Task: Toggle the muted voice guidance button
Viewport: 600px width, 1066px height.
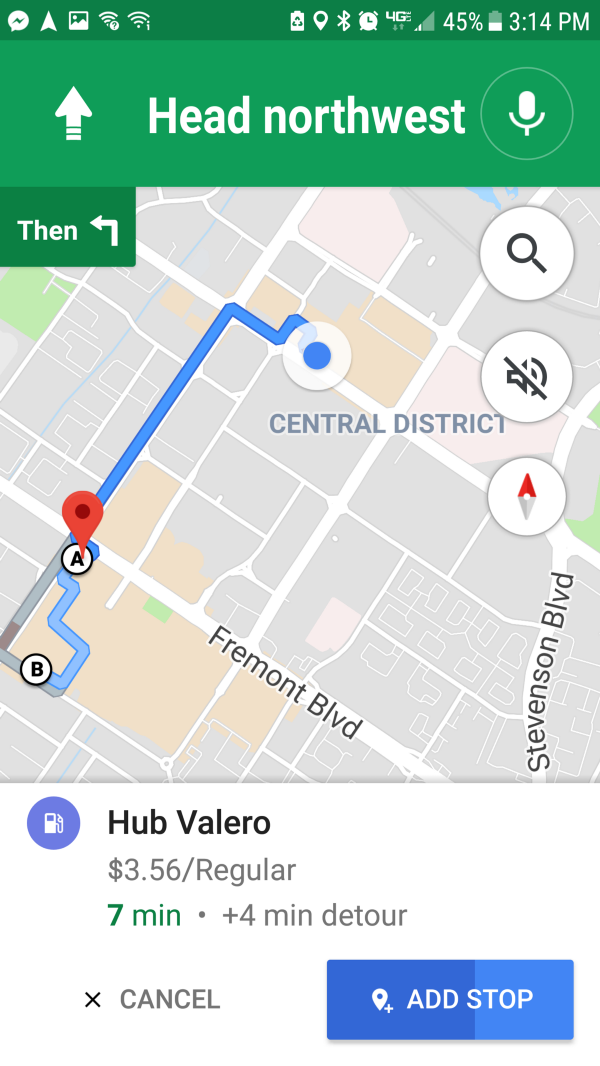Action: tap(527, 376)
